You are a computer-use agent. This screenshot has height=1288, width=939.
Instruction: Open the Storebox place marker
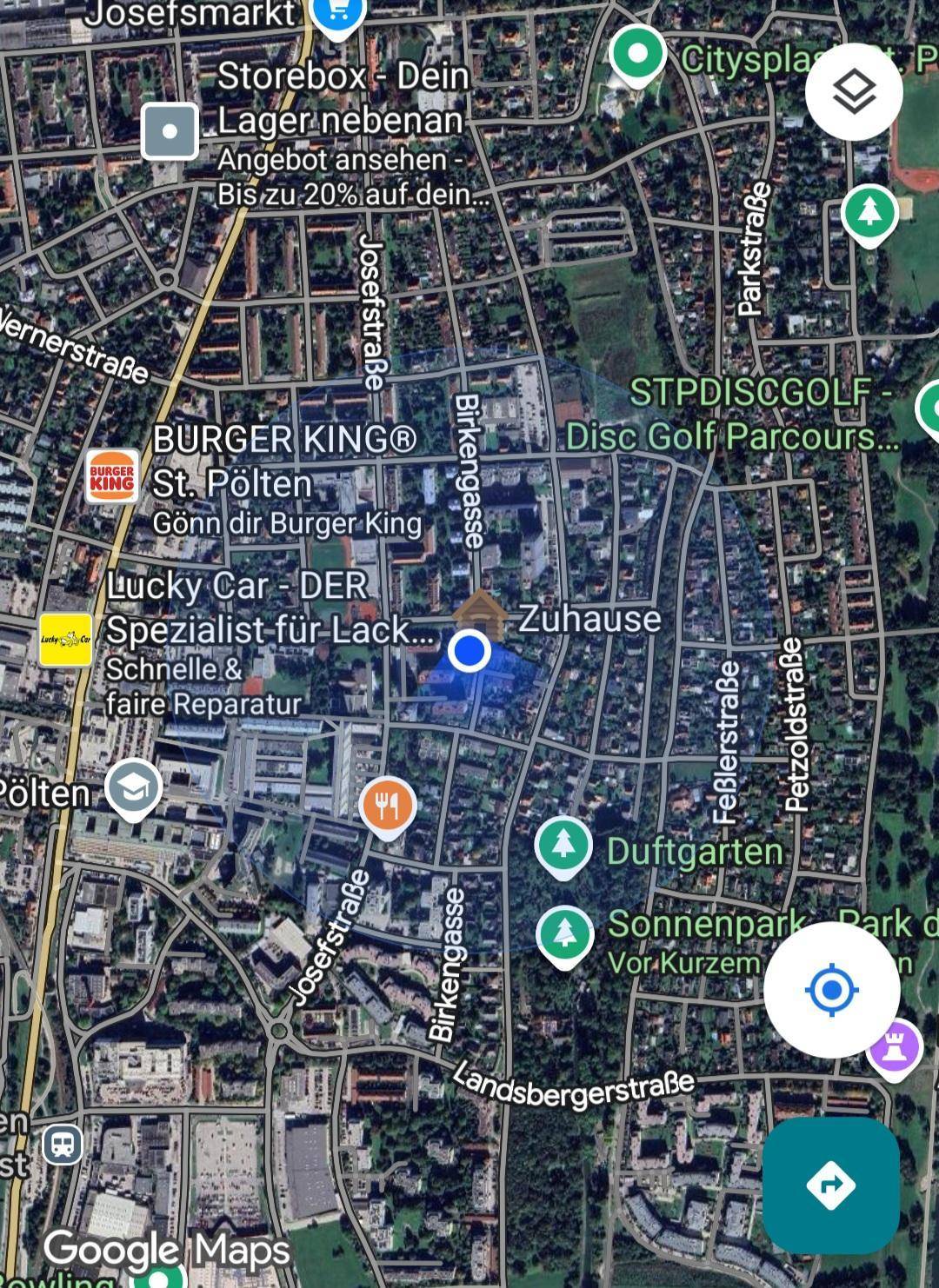pyautogui.click(x=170, y=131)
